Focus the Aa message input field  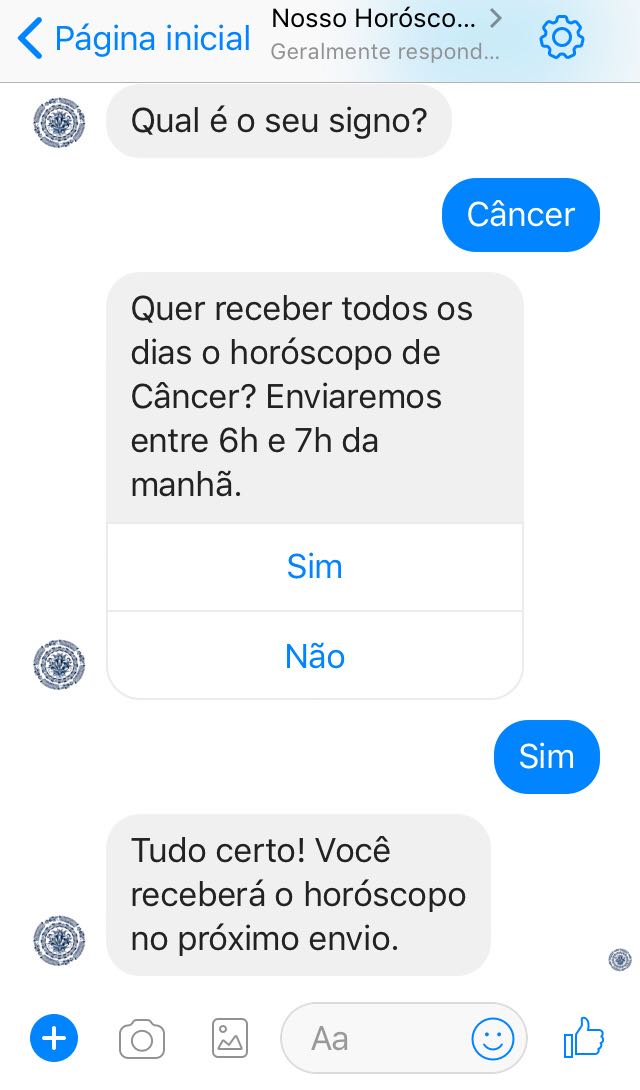(x=375, y=1039)
